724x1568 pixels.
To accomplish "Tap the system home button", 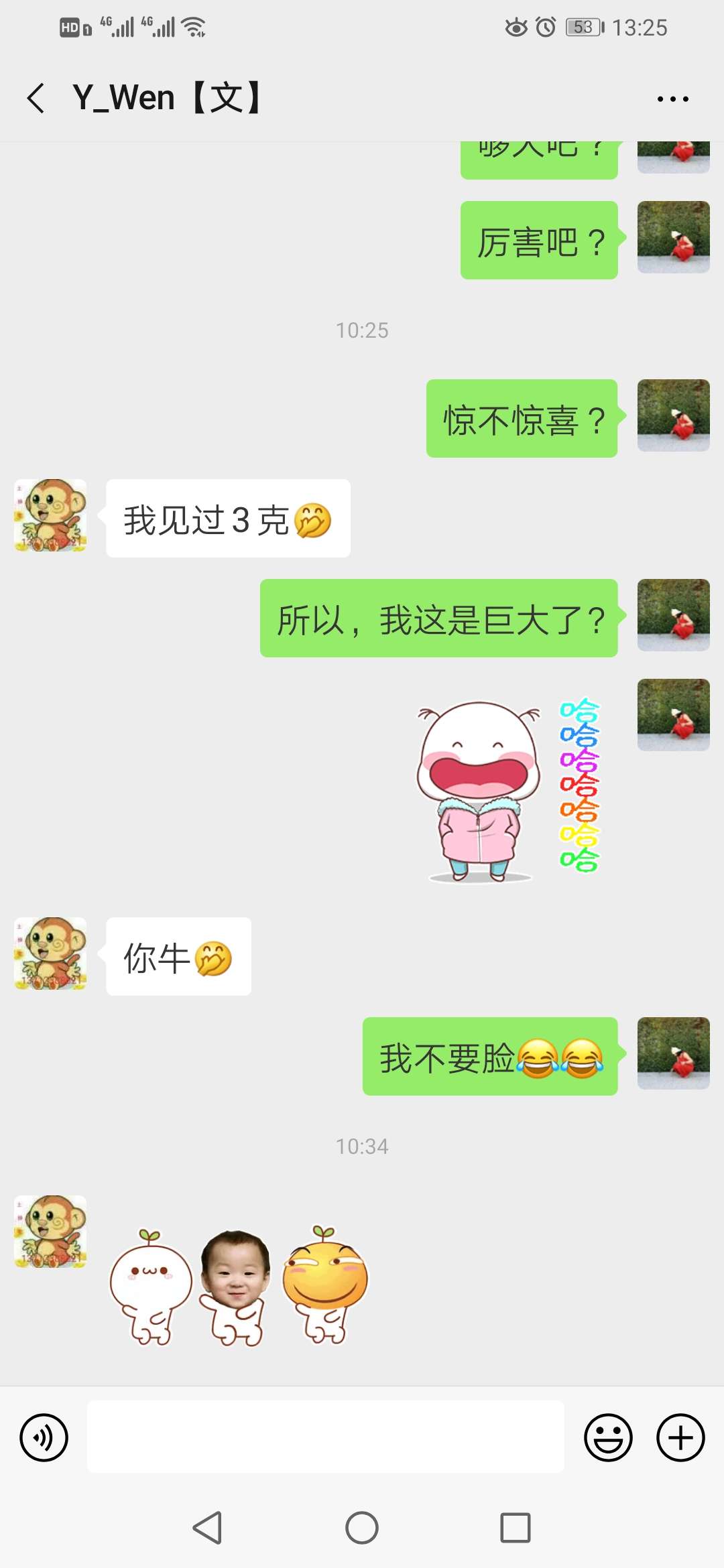I will [362, 1528].
